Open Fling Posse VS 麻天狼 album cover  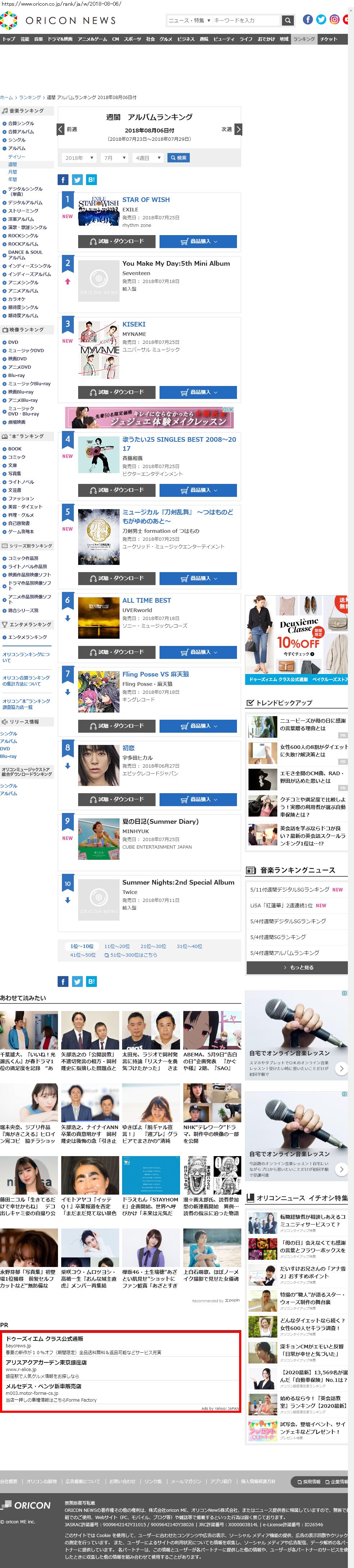point(99,692)
